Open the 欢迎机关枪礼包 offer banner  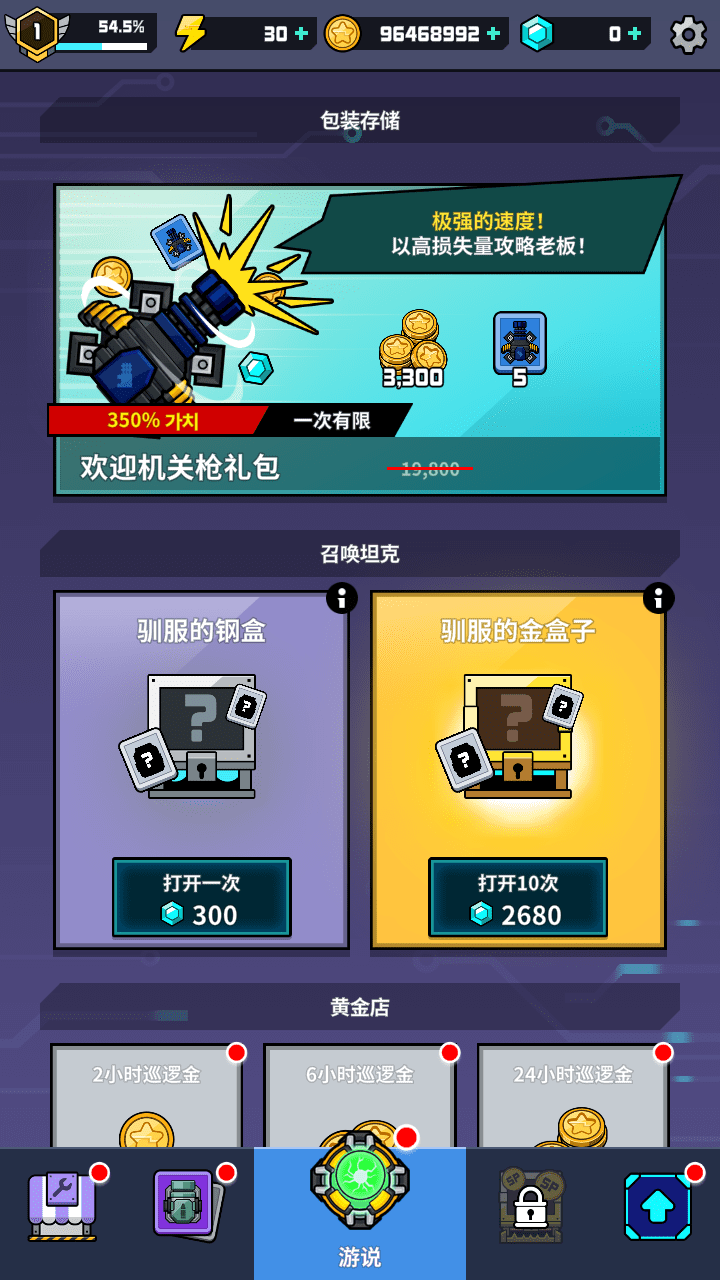(x=360, y=340)
